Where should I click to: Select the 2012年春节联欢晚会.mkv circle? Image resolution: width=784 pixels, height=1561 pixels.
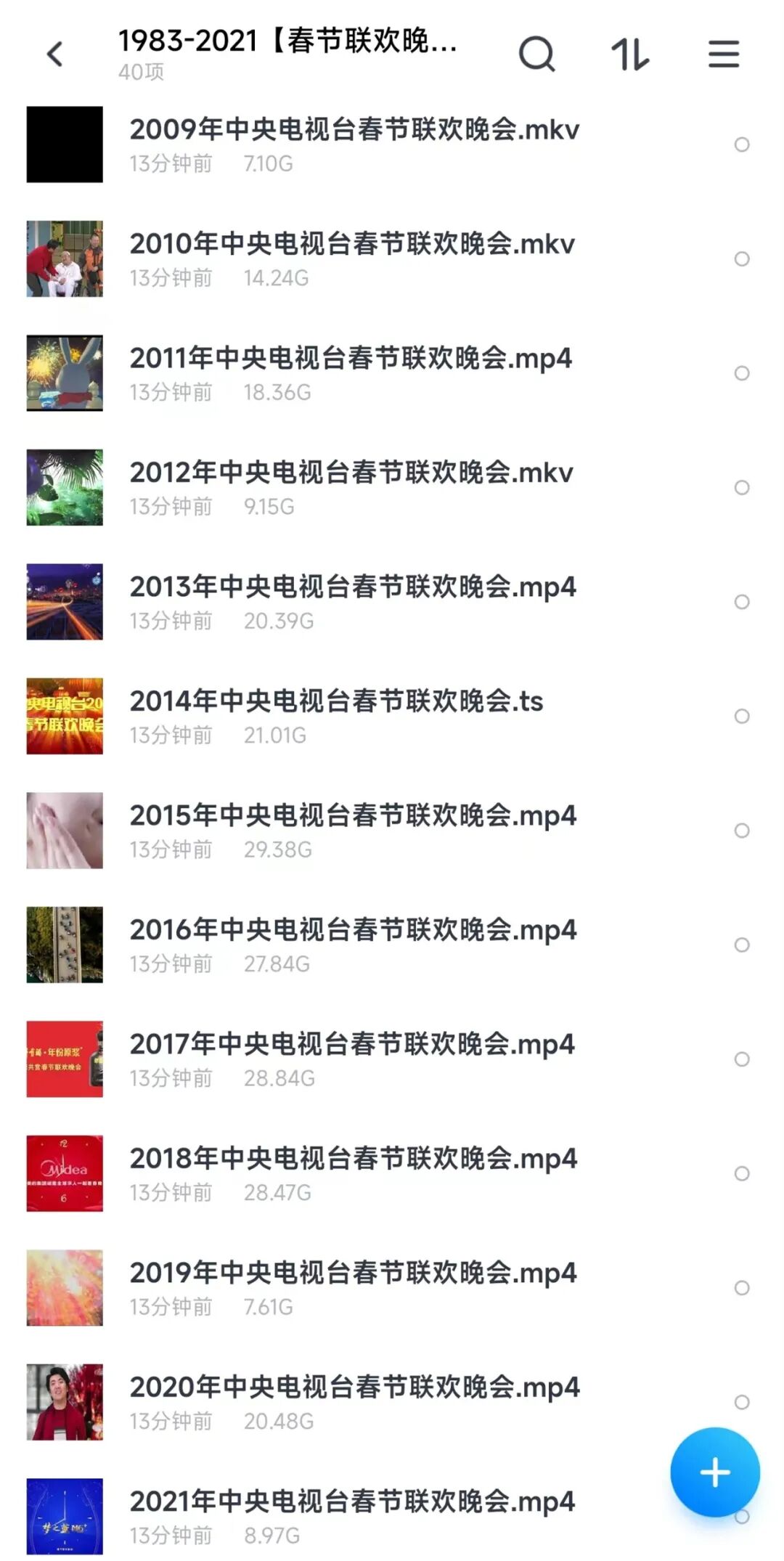741,488
